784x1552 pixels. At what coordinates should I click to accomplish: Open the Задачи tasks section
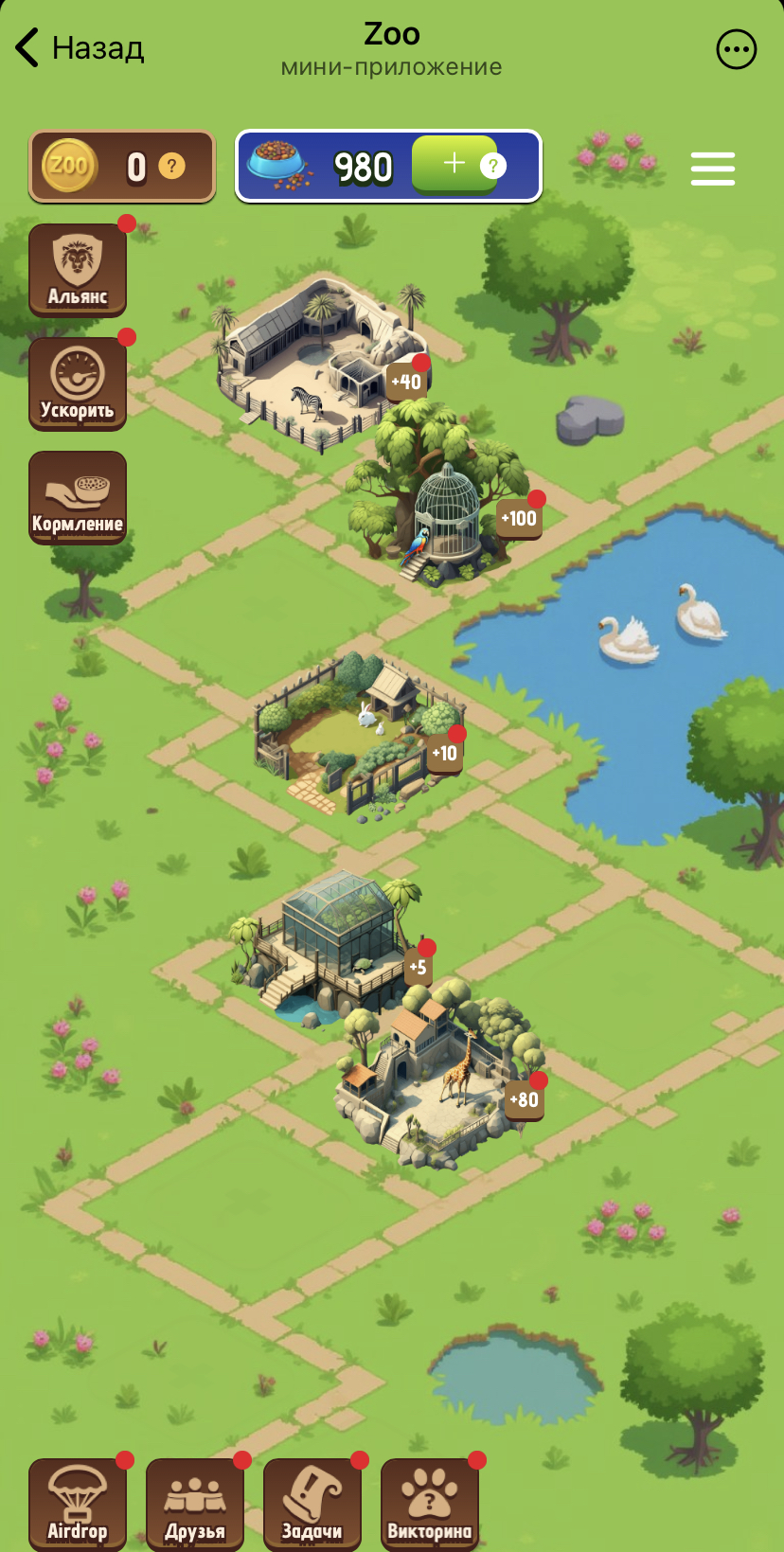pyautogui.click(x=312, y=1504)
